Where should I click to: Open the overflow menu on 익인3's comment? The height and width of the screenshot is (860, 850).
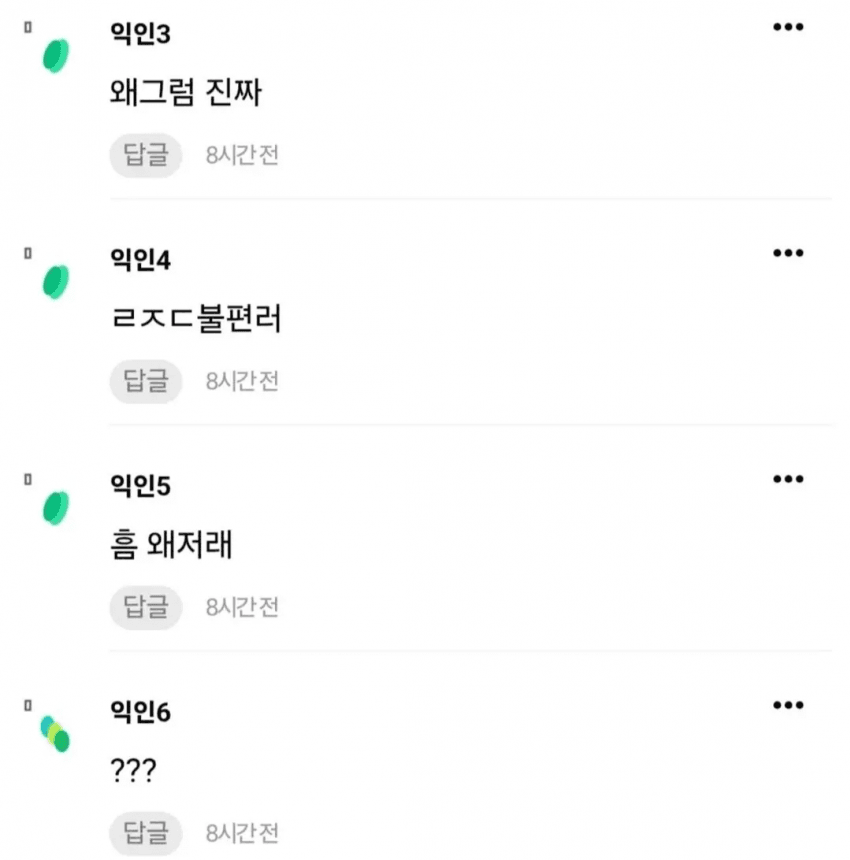tap(788, 27)
